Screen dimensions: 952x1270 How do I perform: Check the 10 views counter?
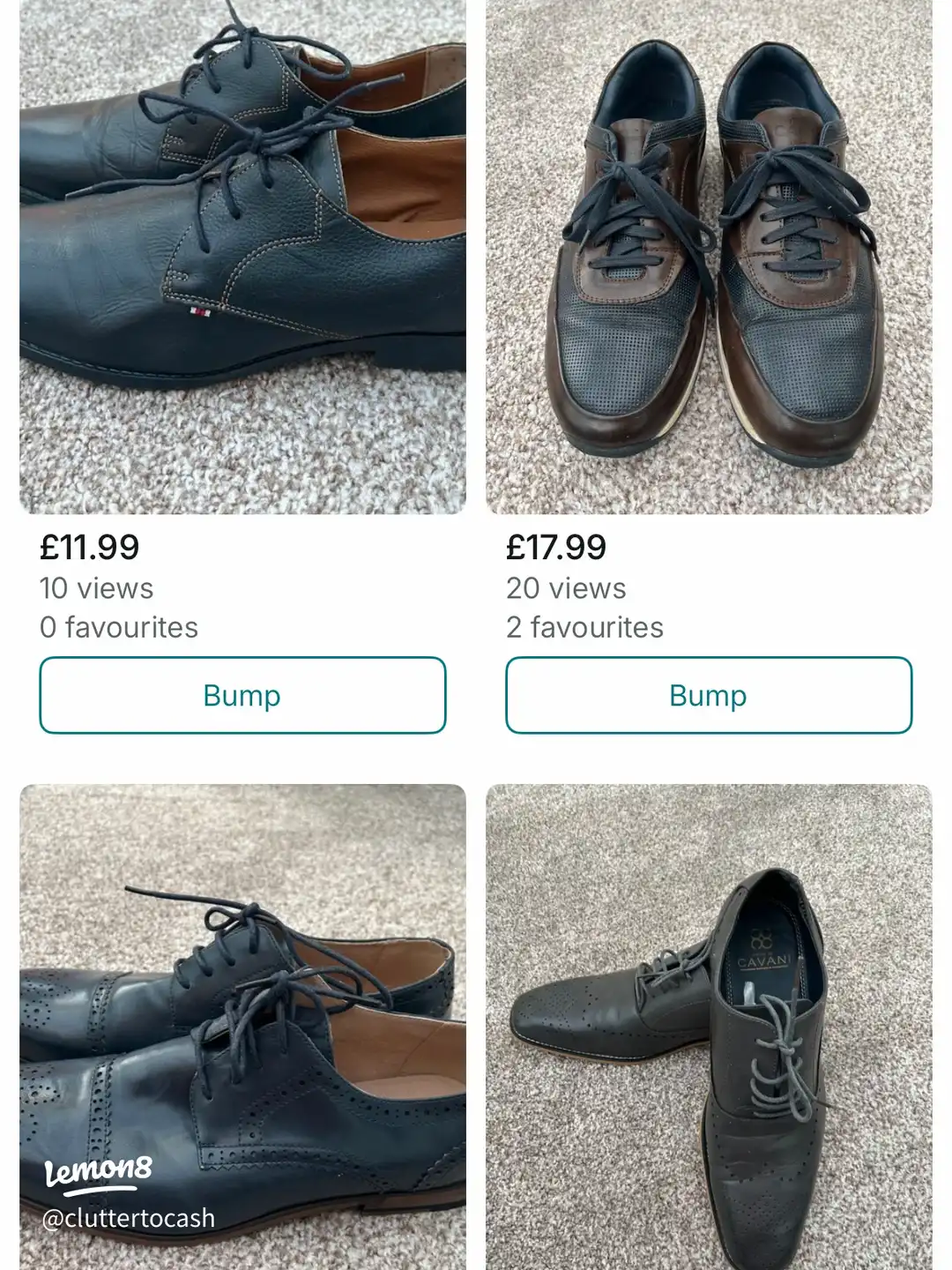coord(95,586)
